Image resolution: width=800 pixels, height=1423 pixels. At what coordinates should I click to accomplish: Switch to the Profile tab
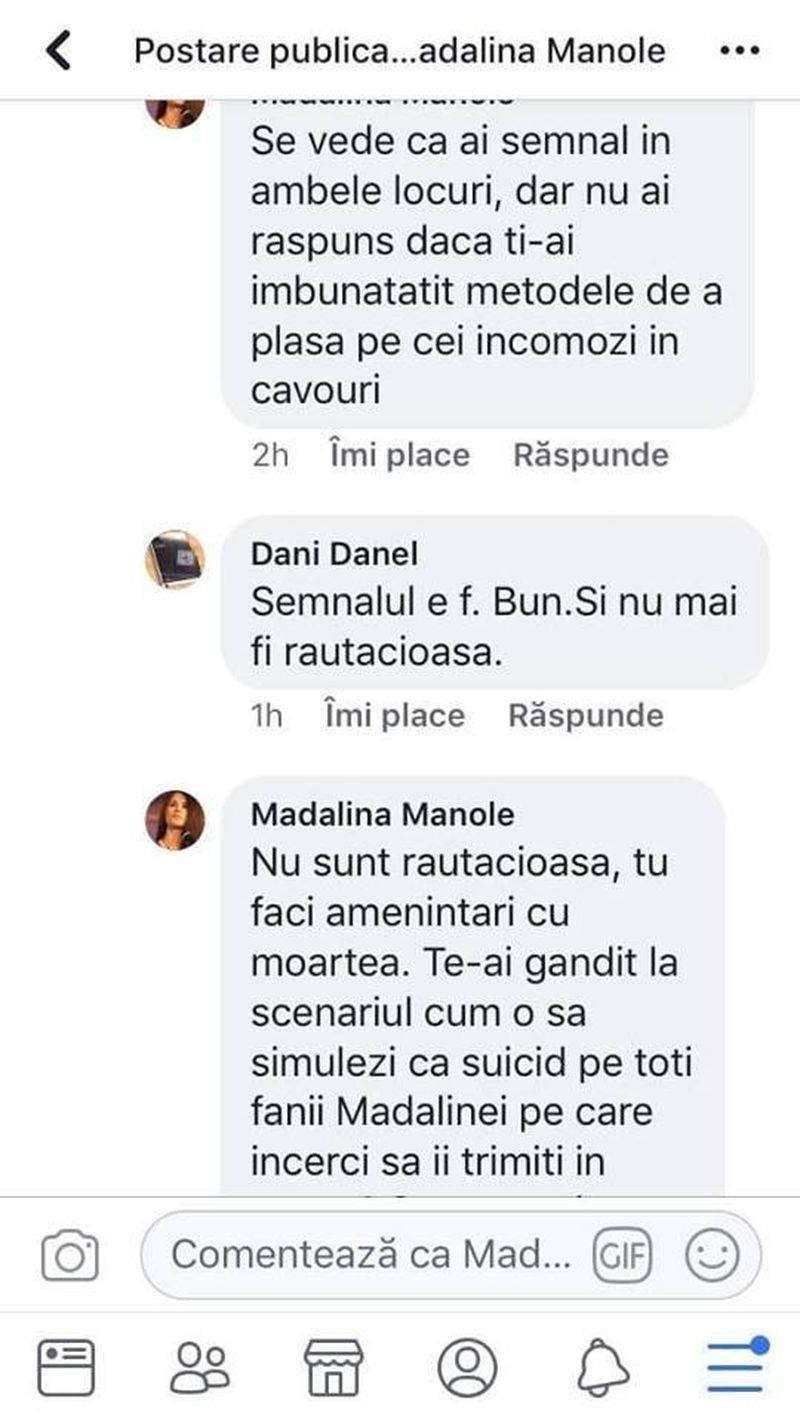pos(467,1366)
